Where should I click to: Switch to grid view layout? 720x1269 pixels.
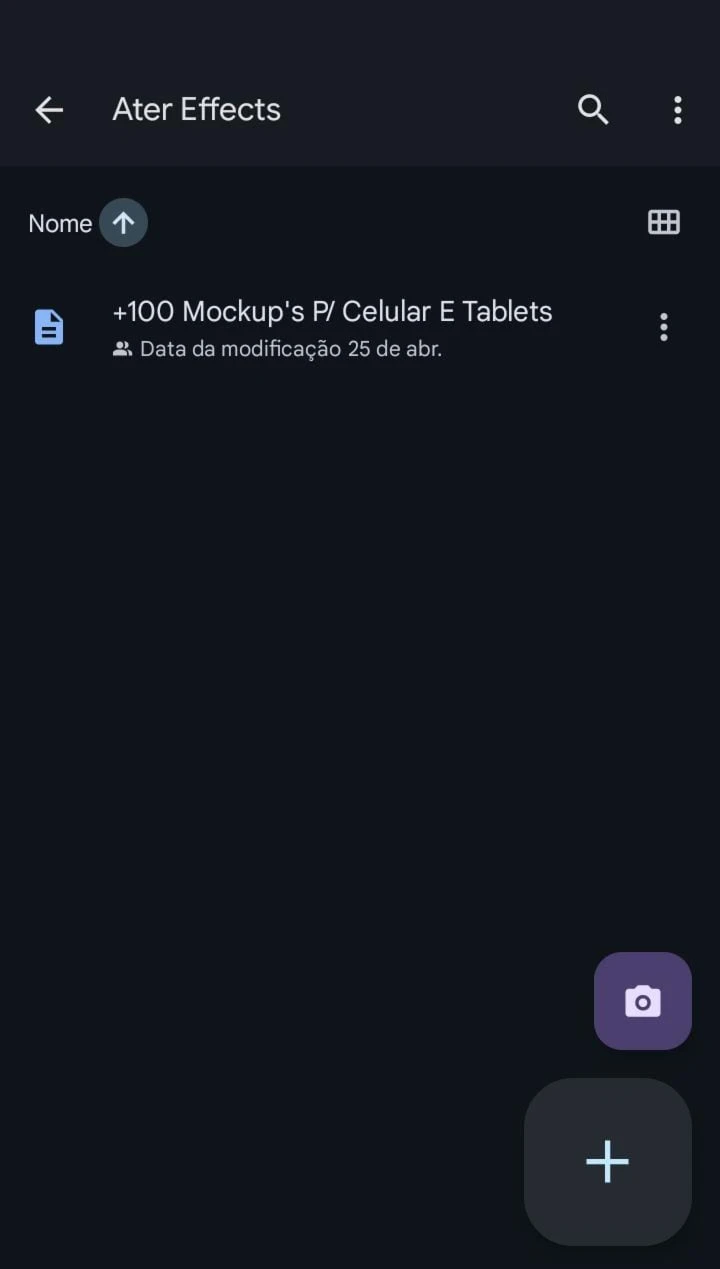[x=664, y=222]
